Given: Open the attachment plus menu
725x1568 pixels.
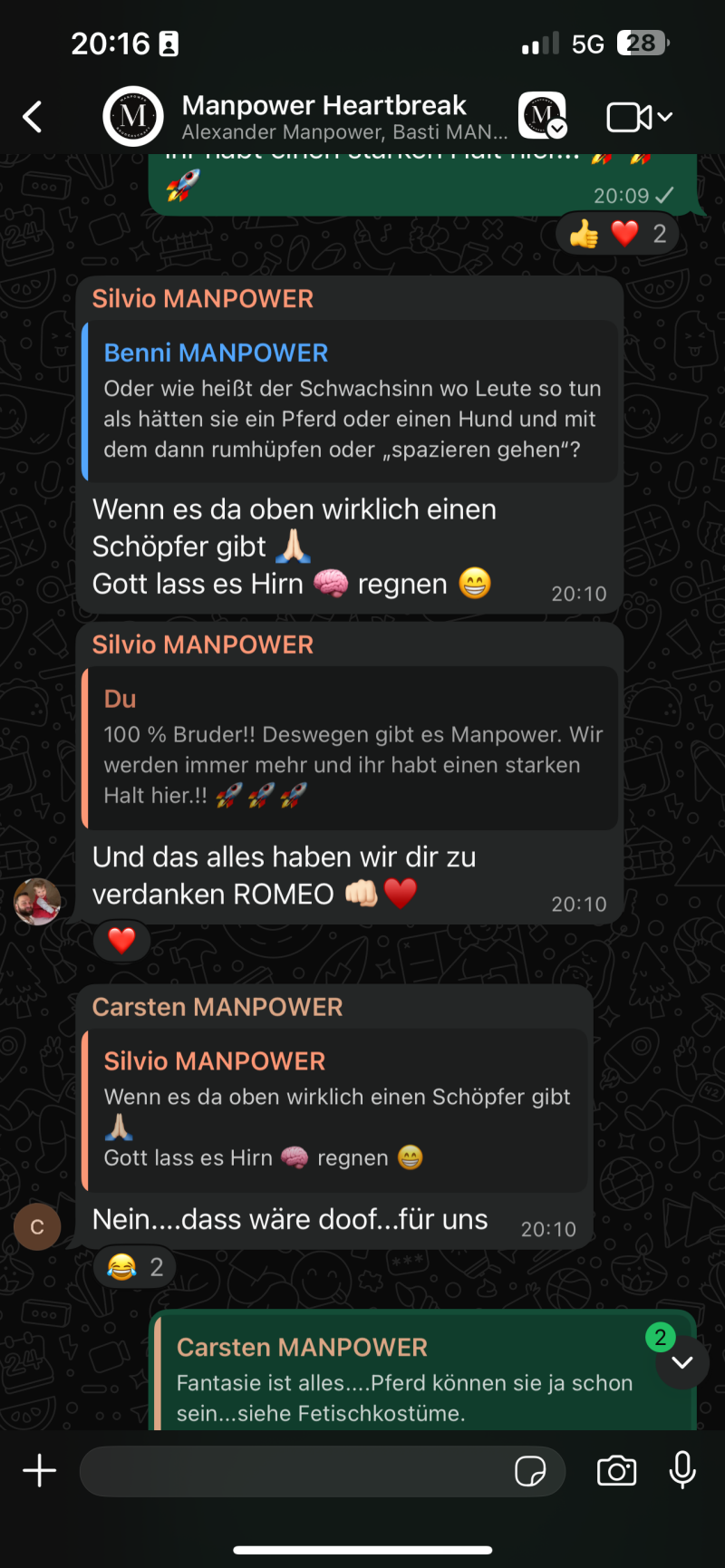Looking at the screenshot, I should [39, 1470].
